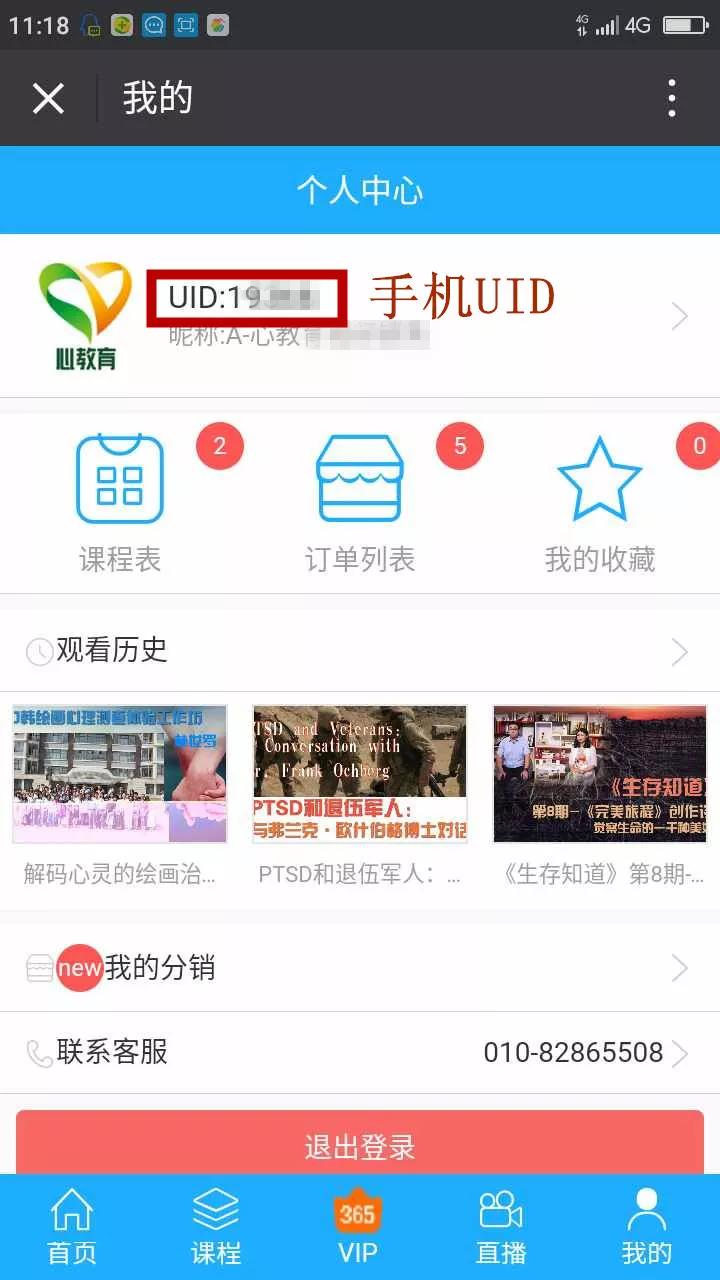Select the 我的 profile tab
The width and height of the screenshot is (720, 1280).
[x=646, y=1227]
